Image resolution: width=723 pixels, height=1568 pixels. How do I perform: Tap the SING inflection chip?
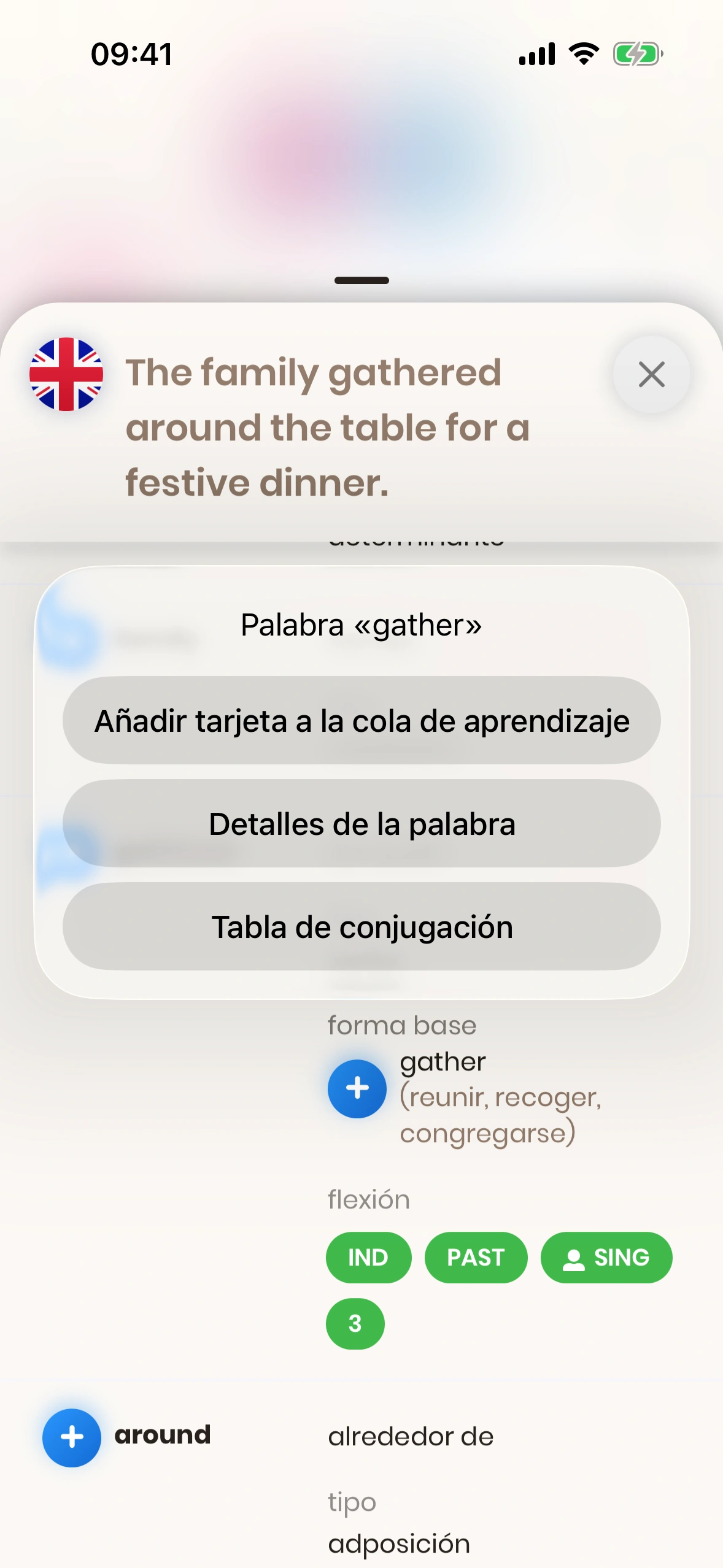[x=606, y=1258]
